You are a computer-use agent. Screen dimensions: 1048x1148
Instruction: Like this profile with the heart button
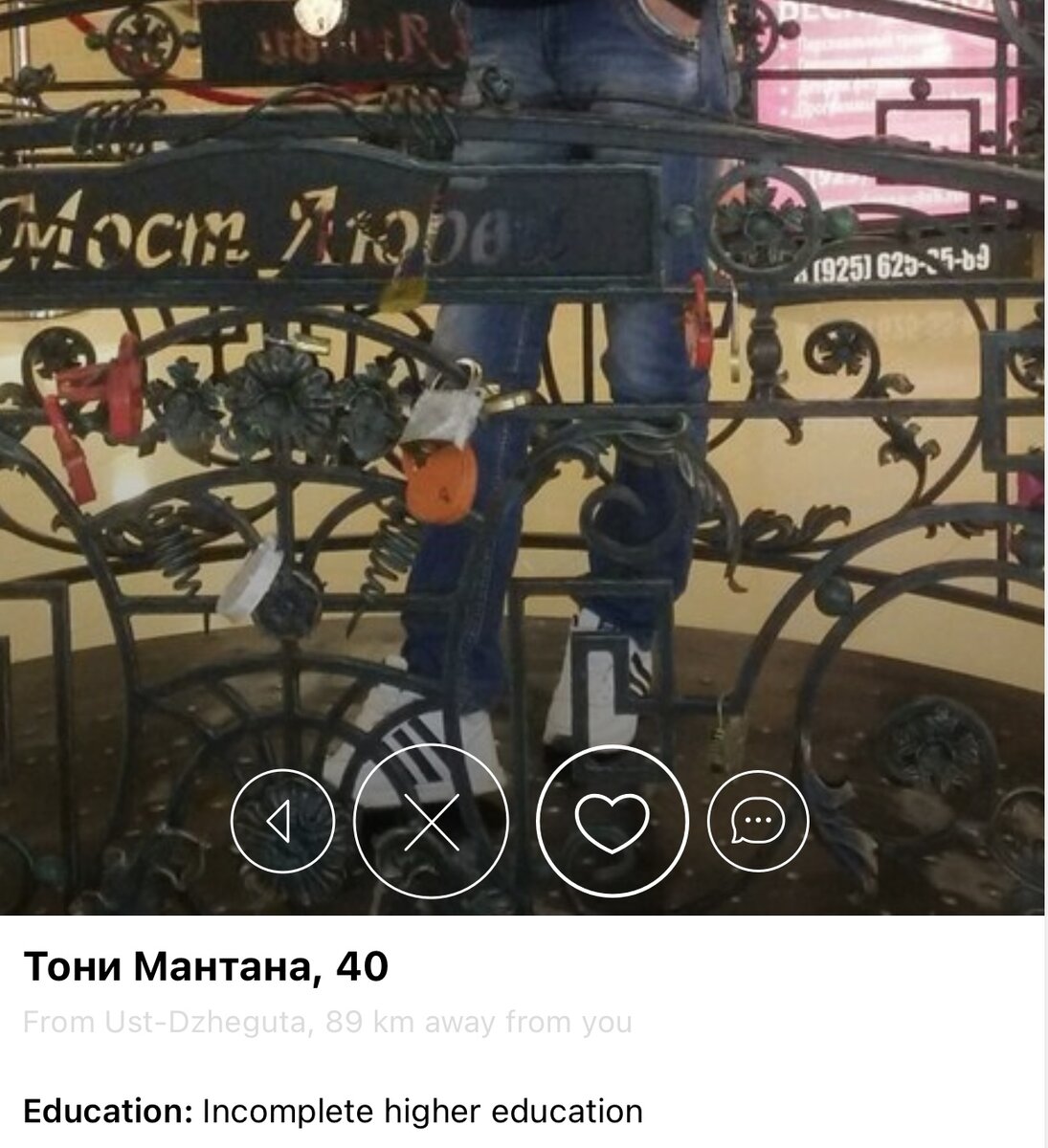coord(613,821)
